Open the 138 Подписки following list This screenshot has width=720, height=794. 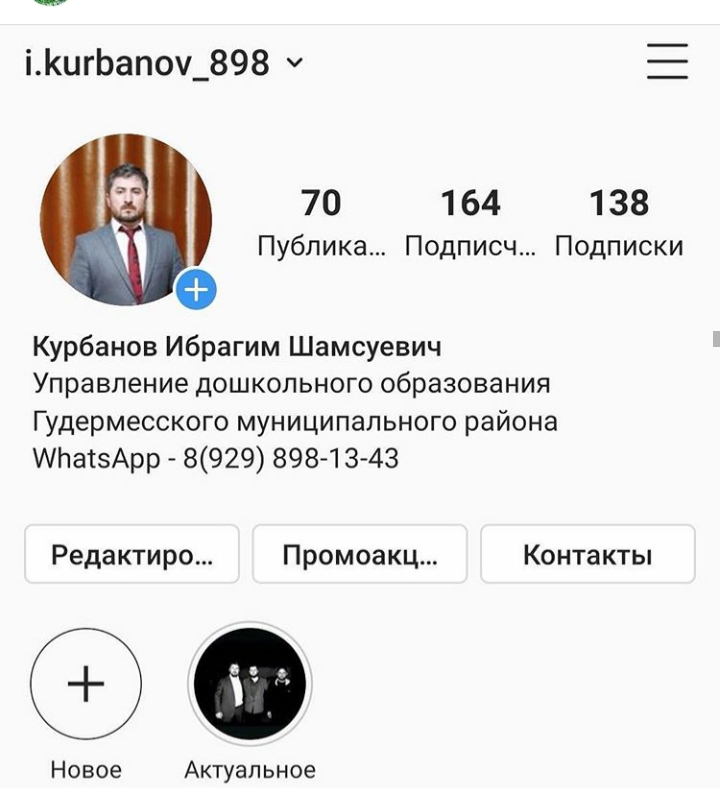(x=619, y=223)
